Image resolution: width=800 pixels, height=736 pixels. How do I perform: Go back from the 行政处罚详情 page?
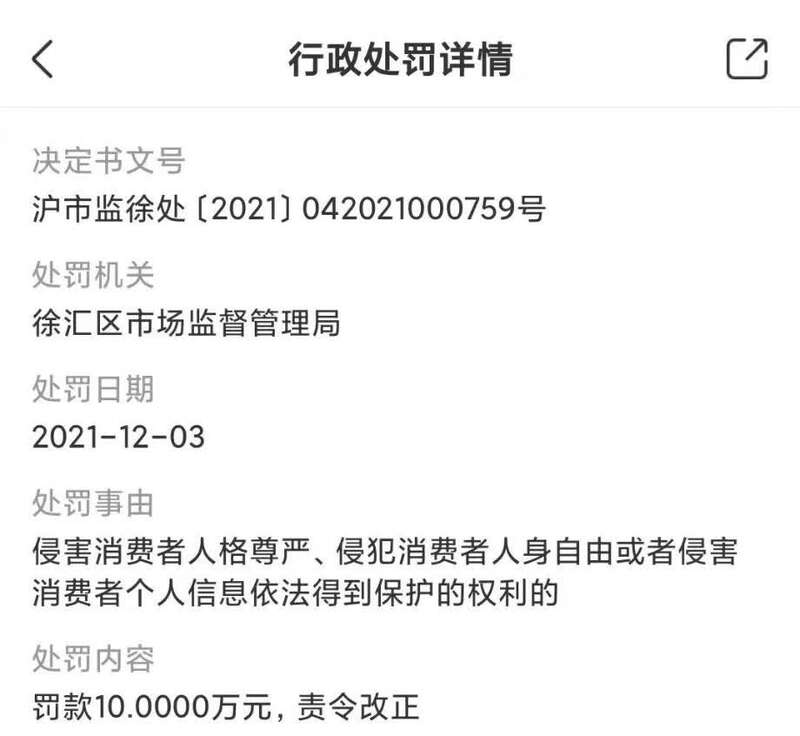(x=43, y=59)
